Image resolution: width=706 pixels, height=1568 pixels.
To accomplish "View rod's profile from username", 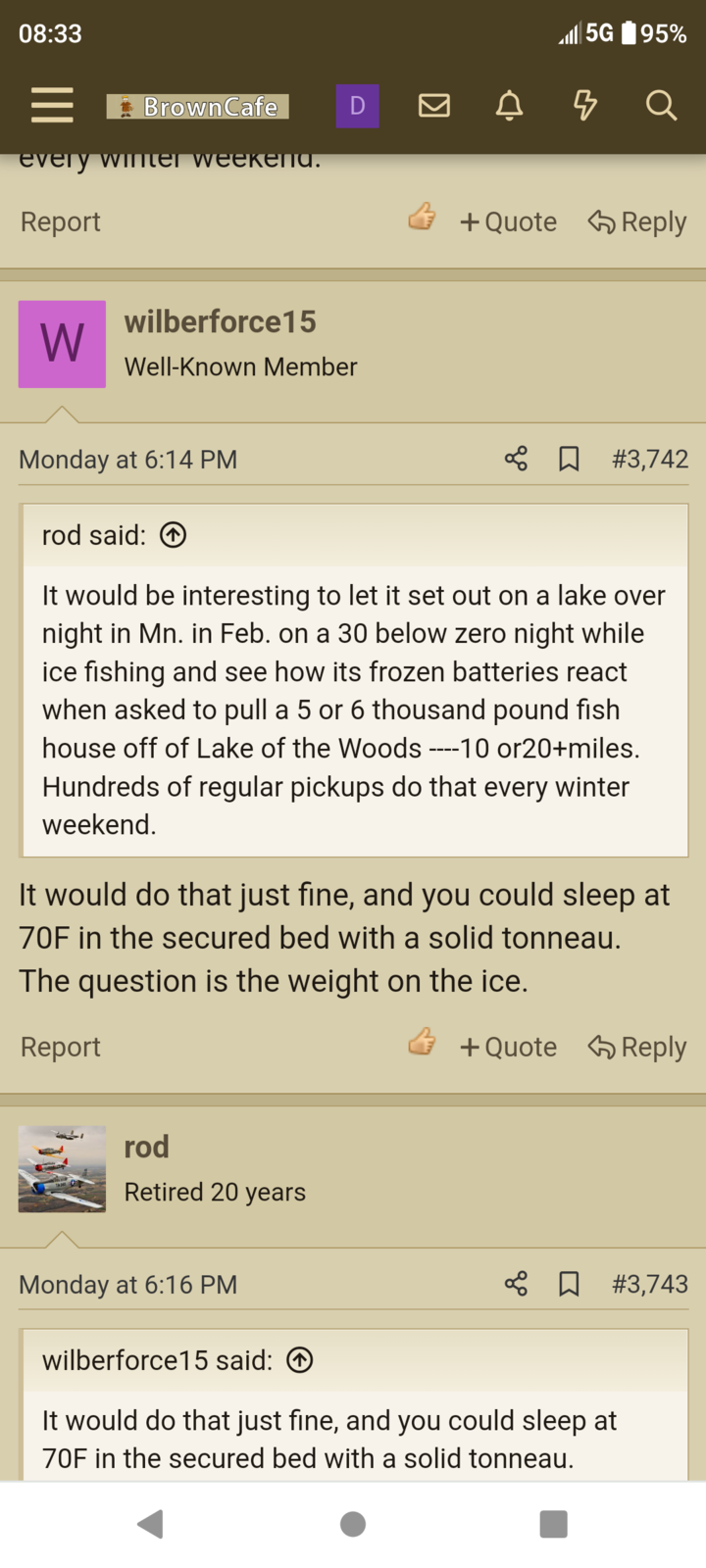I will [147, 1147].
